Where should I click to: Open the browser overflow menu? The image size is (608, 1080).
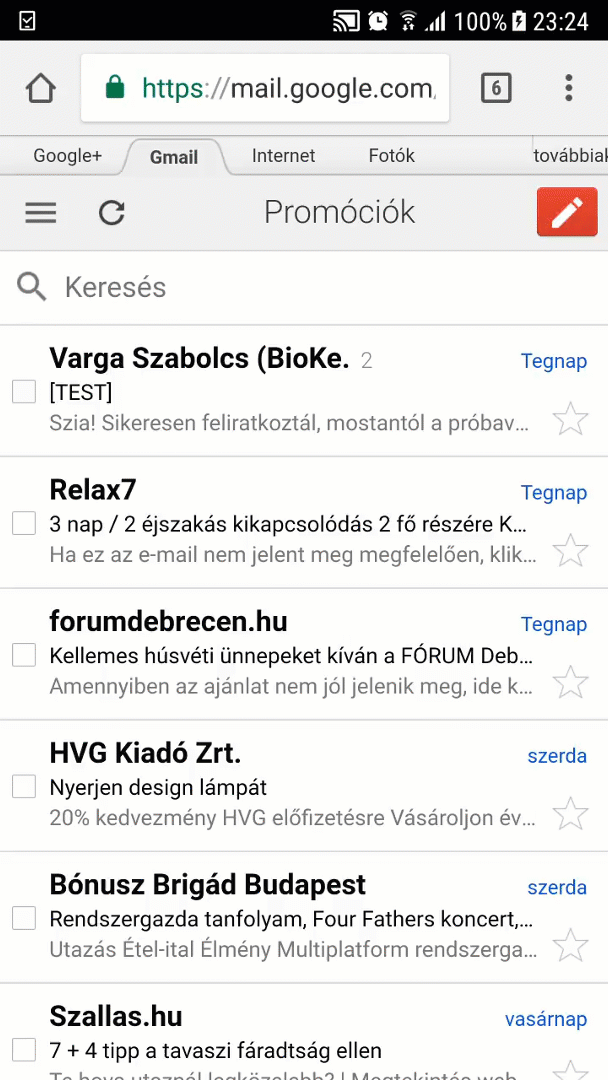point(568,88)
